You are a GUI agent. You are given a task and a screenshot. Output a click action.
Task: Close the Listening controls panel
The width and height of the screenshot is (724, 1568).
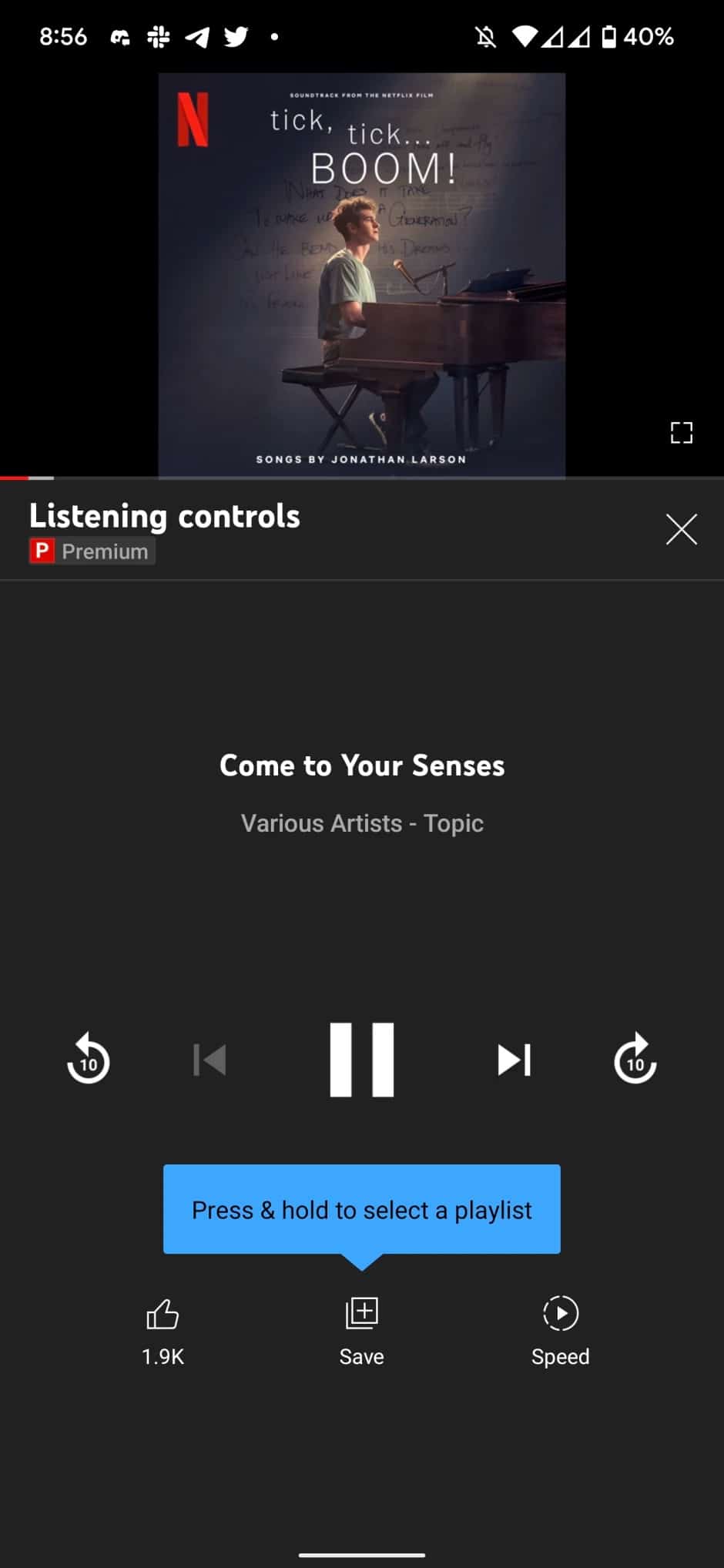point(681,530)
